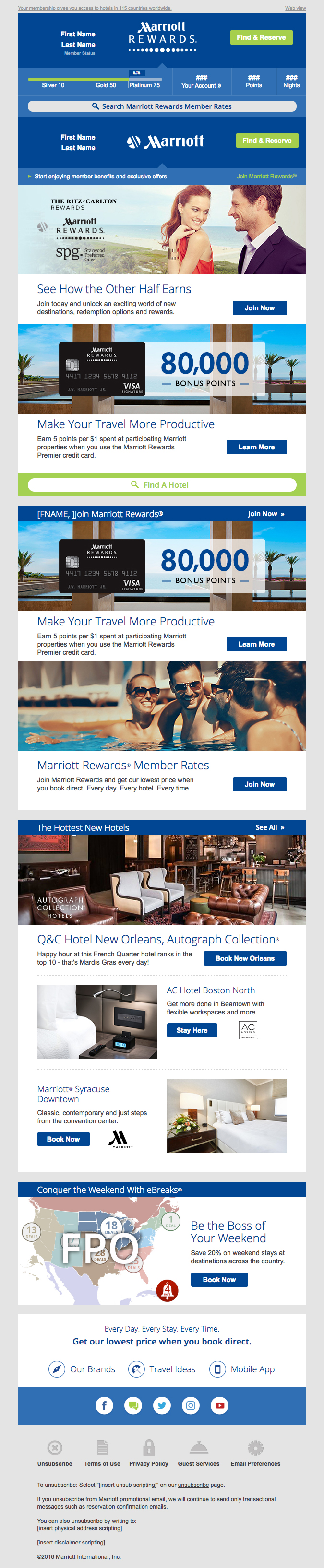
Task: Tap the Join Marriott Rewards link
Action: click(266, 176)
